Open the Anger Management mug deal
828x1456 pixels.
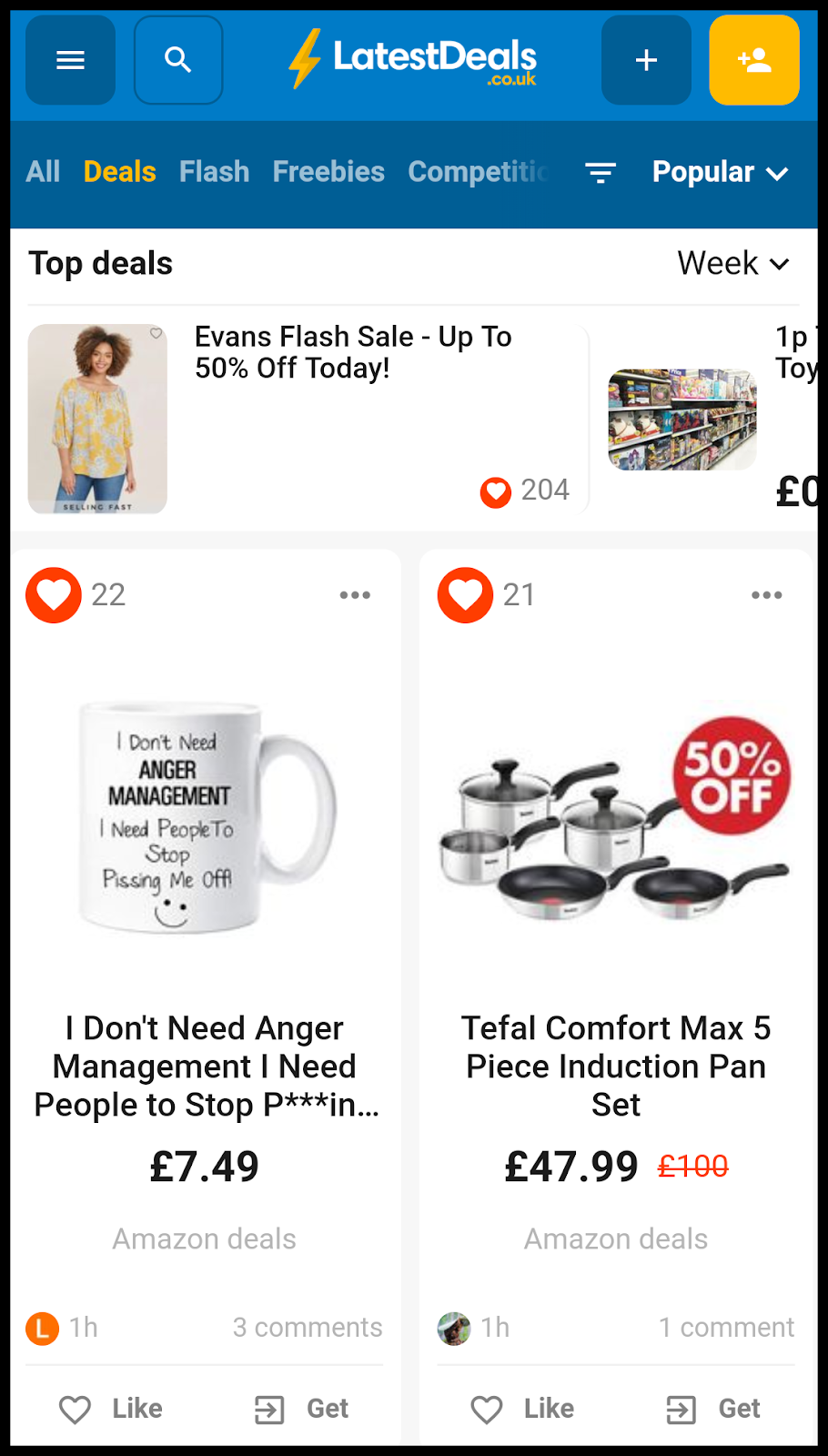(207, 1066)
